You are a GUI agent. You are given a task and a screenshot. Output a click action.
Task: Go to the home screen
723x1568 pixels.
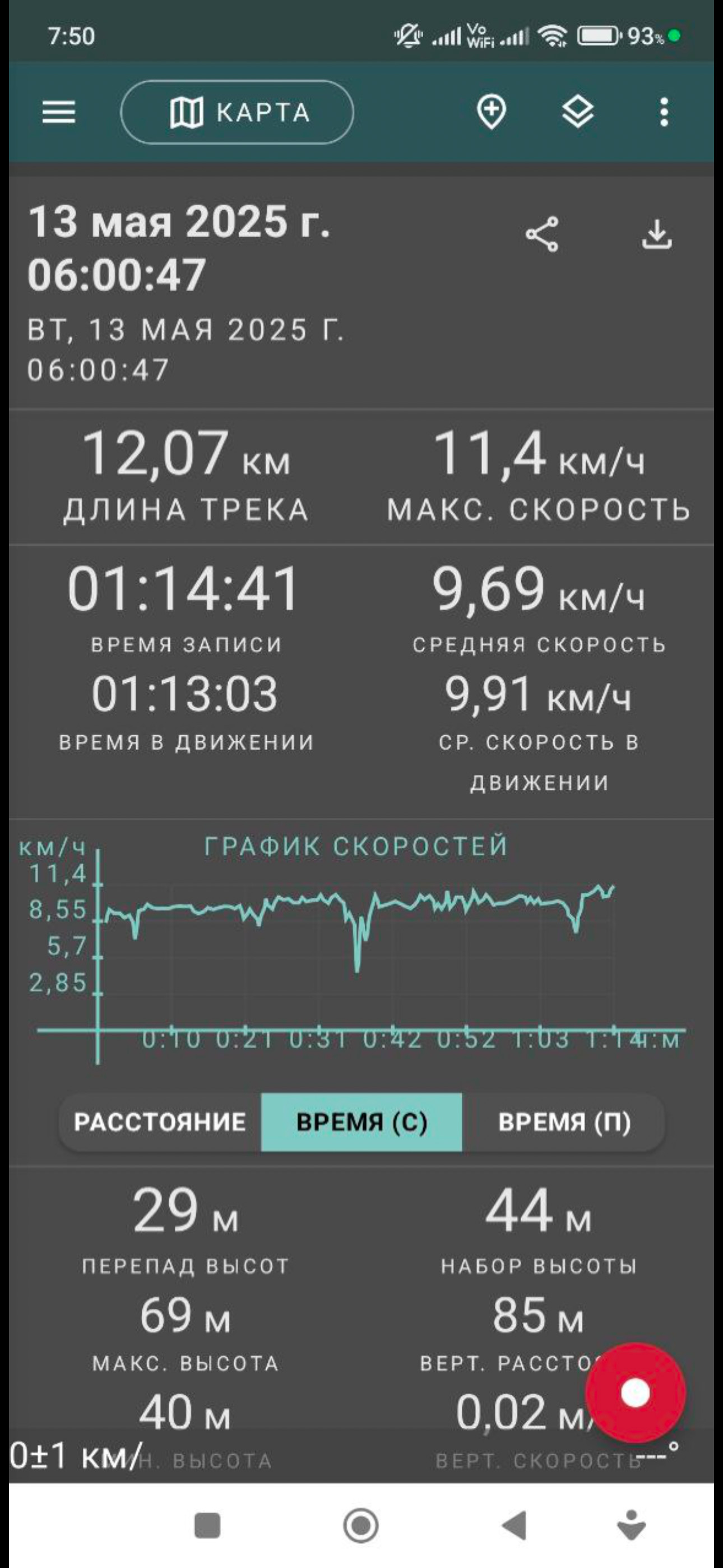coord(361,1525)
